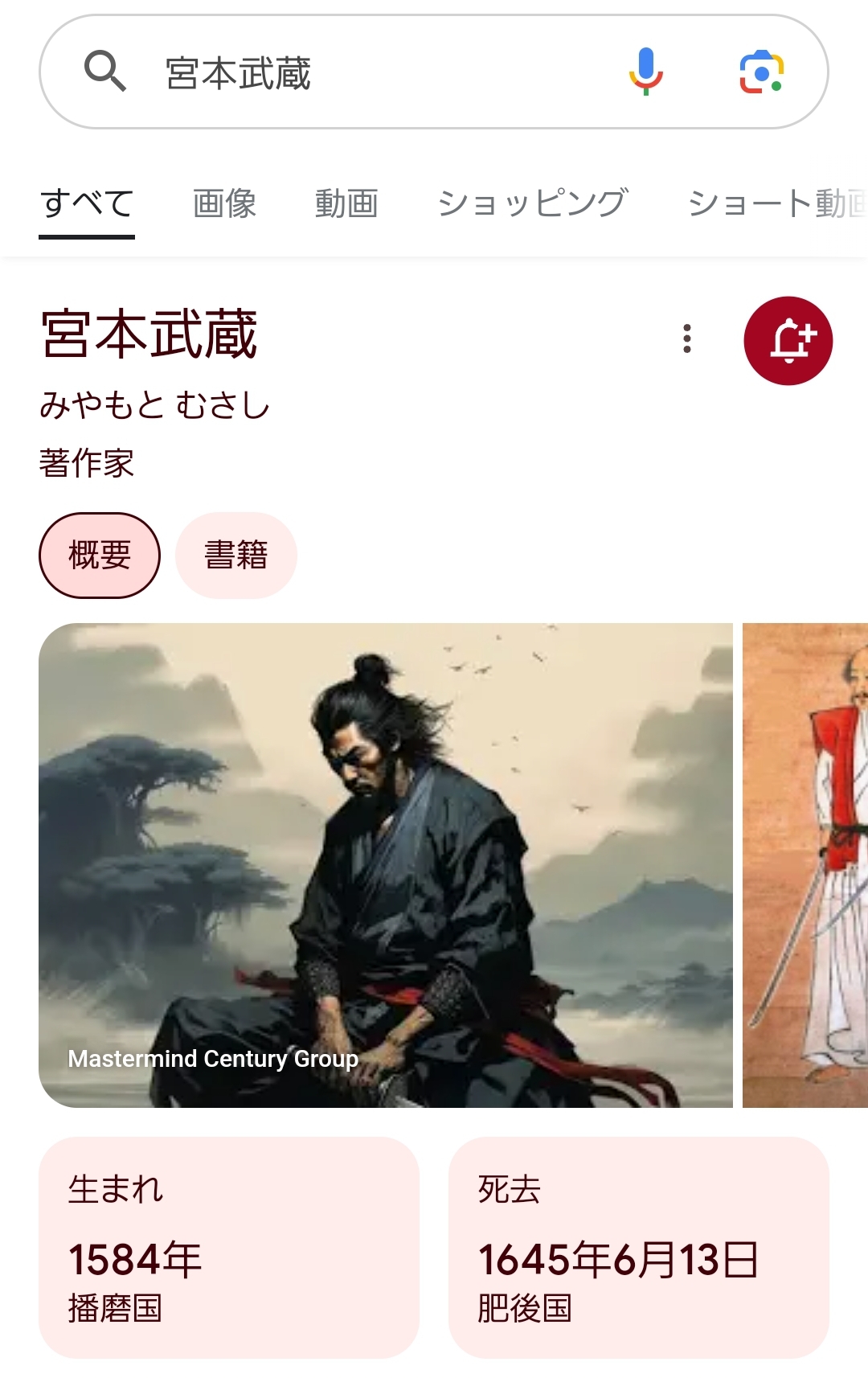Switch to the ショッピング tab

(532, 203)
